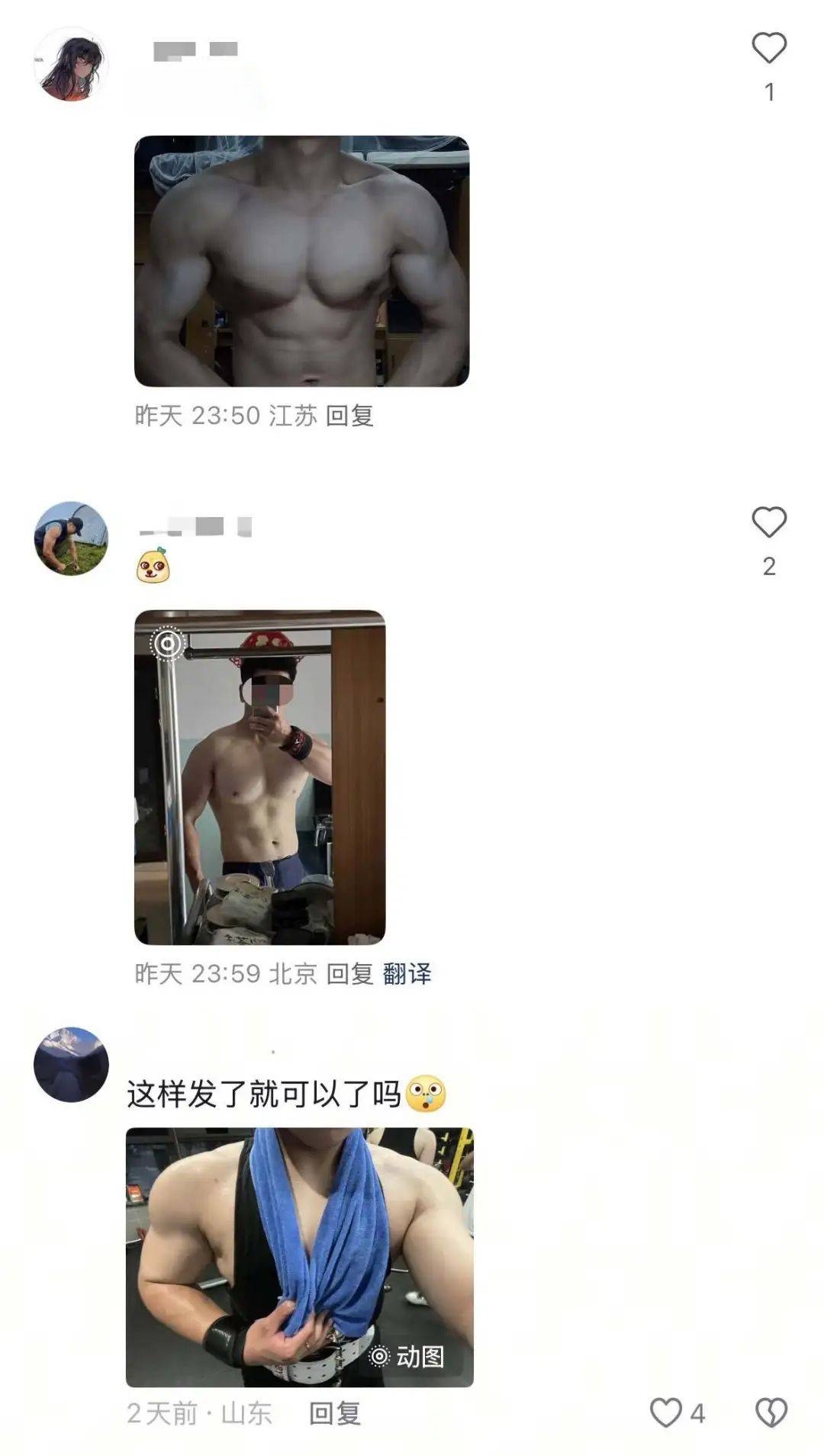The width and height of the screenshot is (824, 1456).
Task: Open the image in the 江苏 comment
Action: click(301, 261)
